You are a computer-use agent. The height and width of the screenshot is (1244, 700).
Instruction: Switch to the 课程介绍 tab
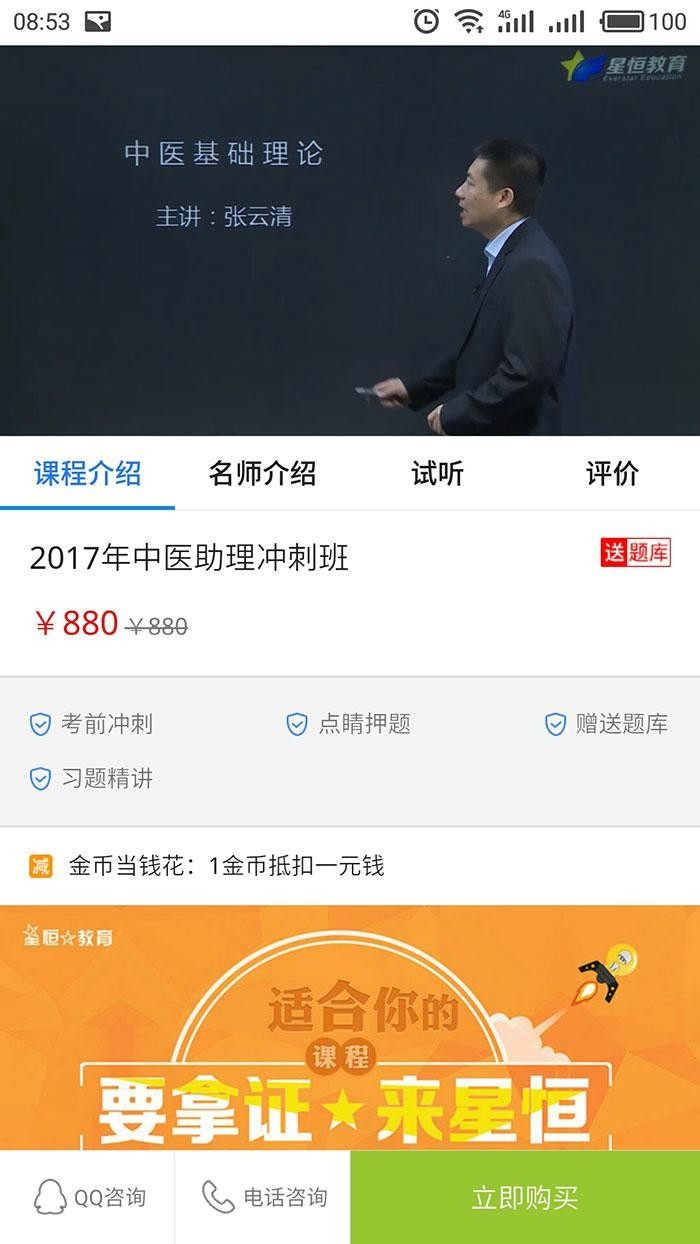88,474
